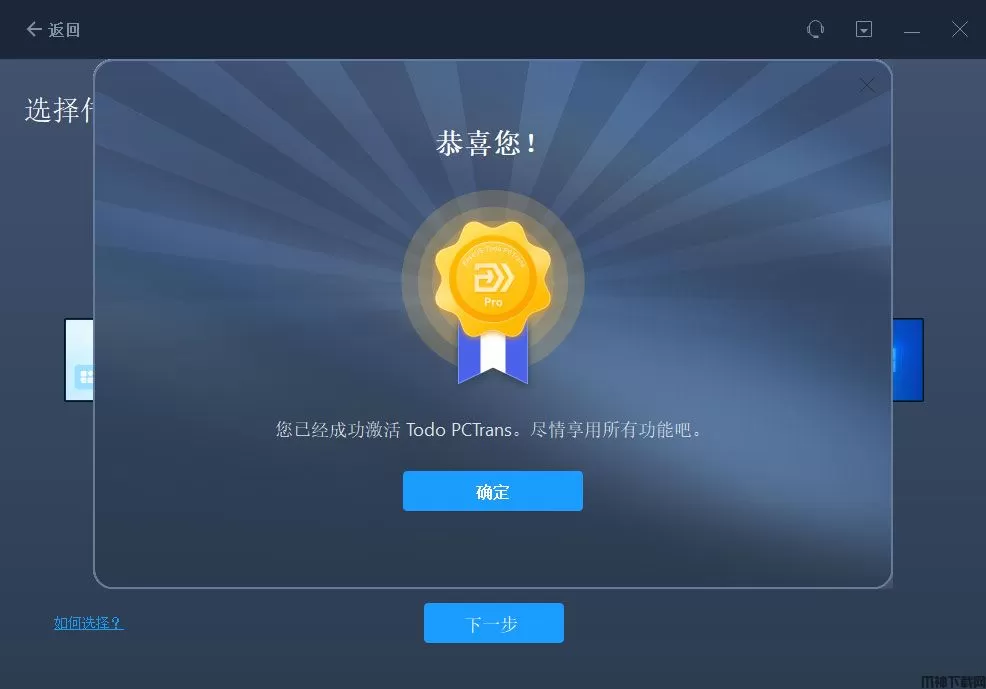Open the customer support headset icon
The image size is (986, 689).
tap(815, 30)
